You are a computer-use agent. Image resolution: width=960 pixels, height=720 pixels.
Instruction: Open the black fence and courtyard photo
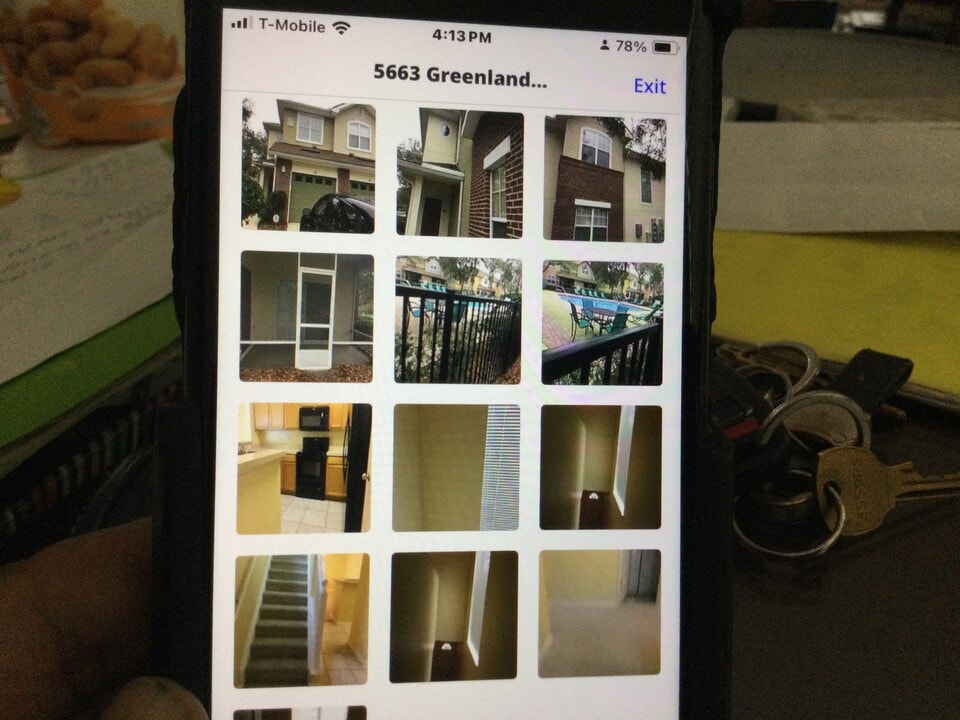(x=458, y=320)
